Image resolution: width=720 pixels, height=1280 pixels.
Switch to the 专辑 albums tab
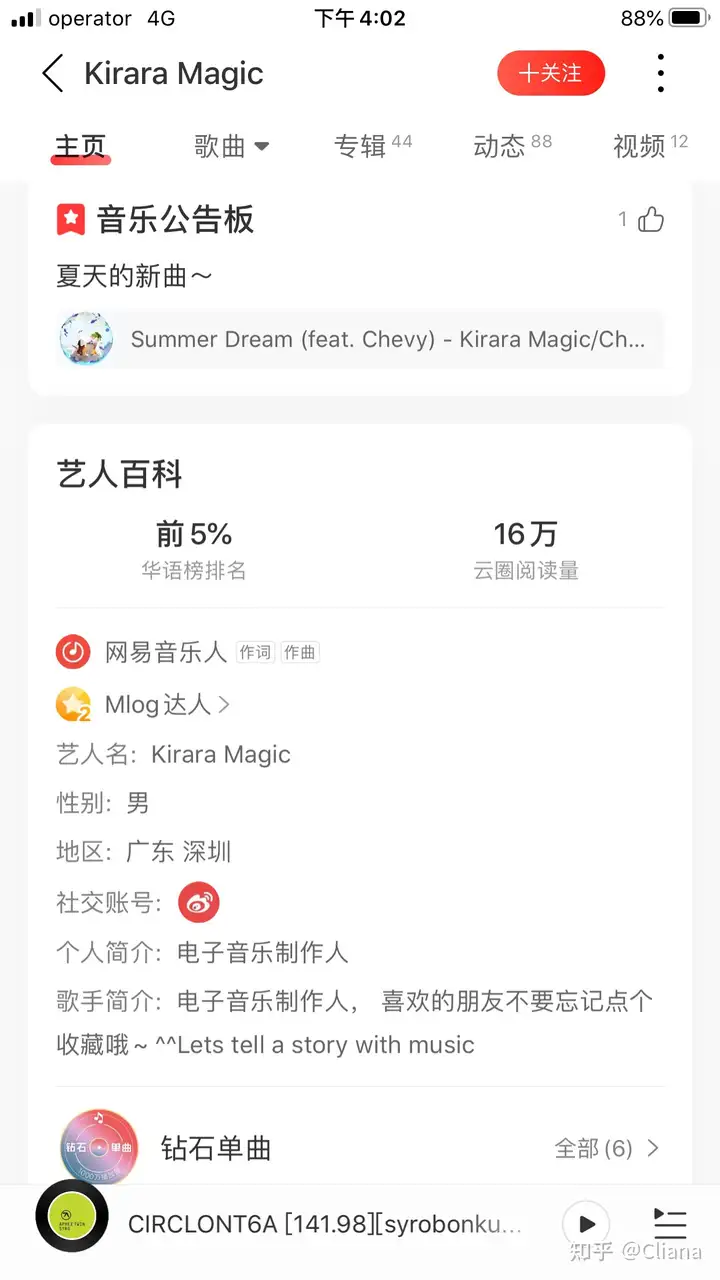point(363,146)
